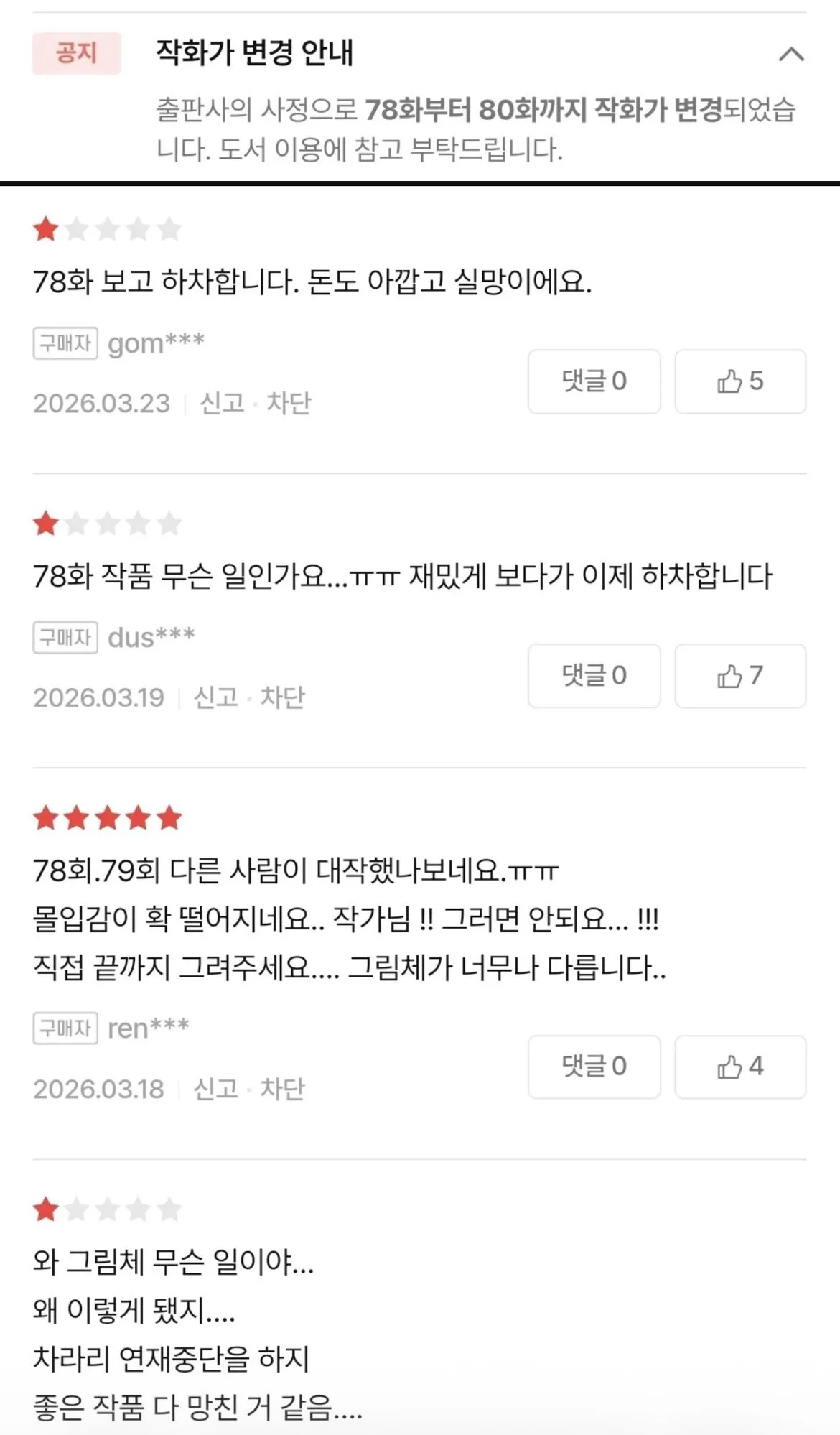840x1435 pixels.
Task: Like the review by ren***
Action: (739, 1067)
